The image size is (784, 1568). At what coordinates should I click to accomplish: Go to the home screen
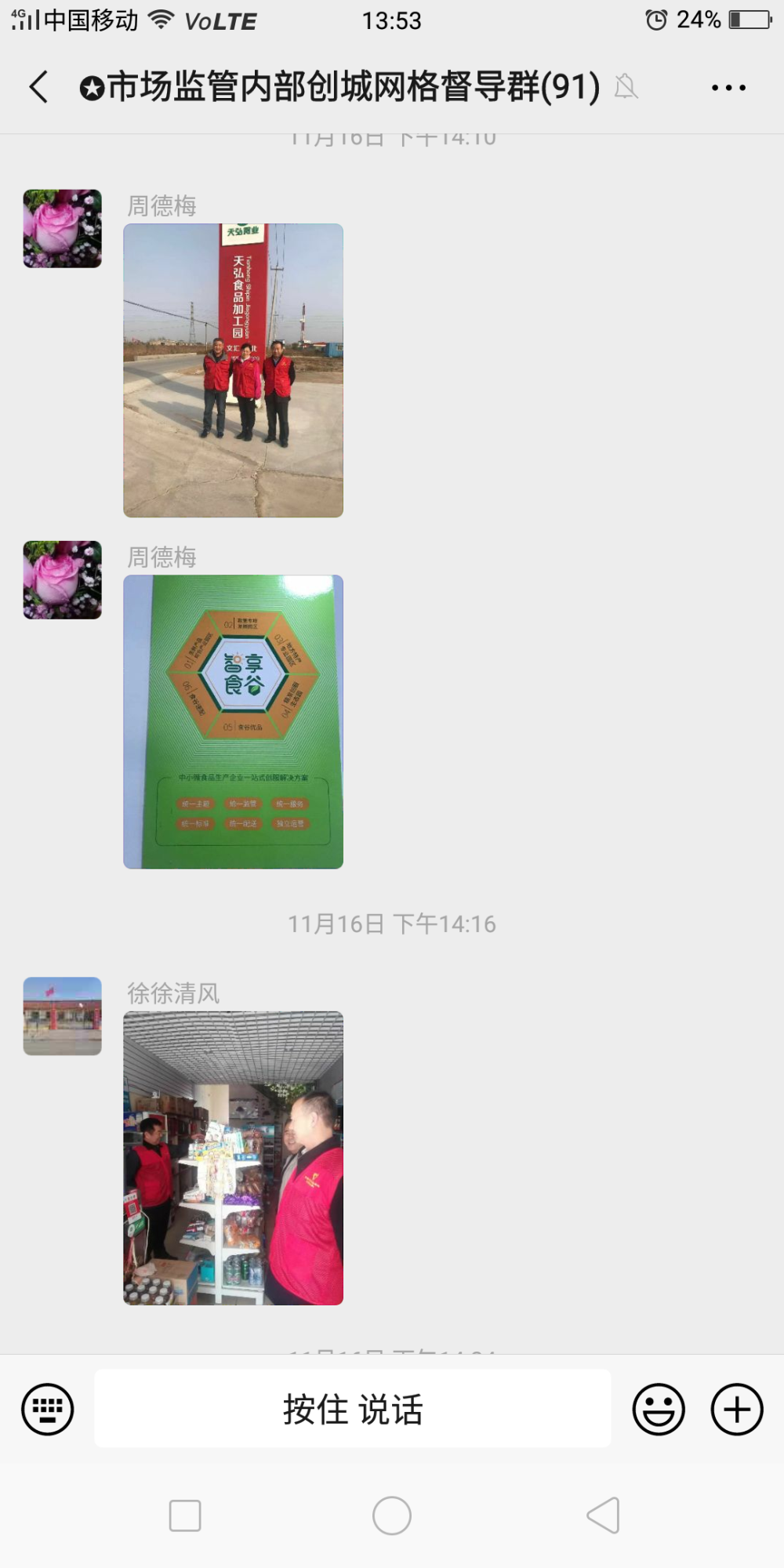pos(392,1515)
